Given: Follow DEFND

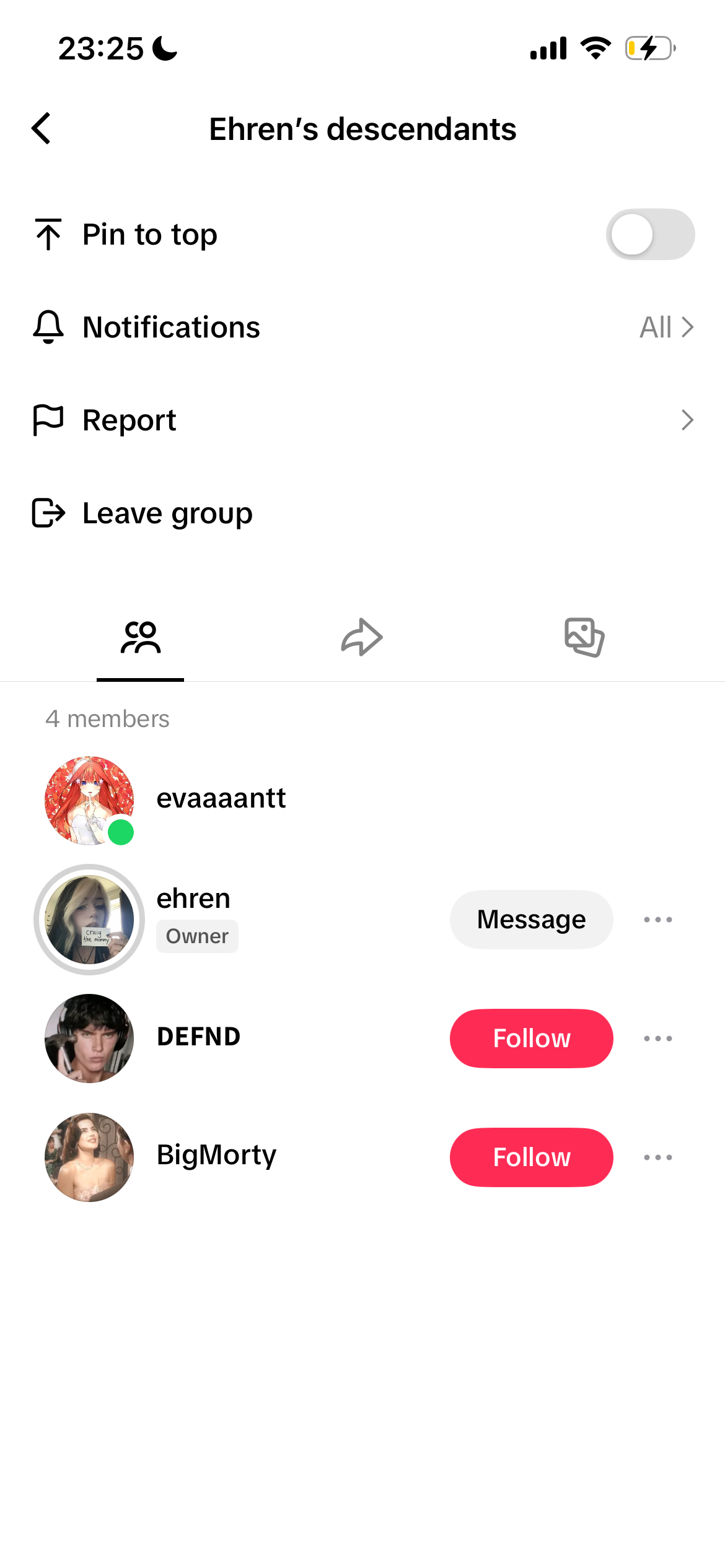Looking at the screenshot, I should pyautogui.click(x=531, y=1039).
